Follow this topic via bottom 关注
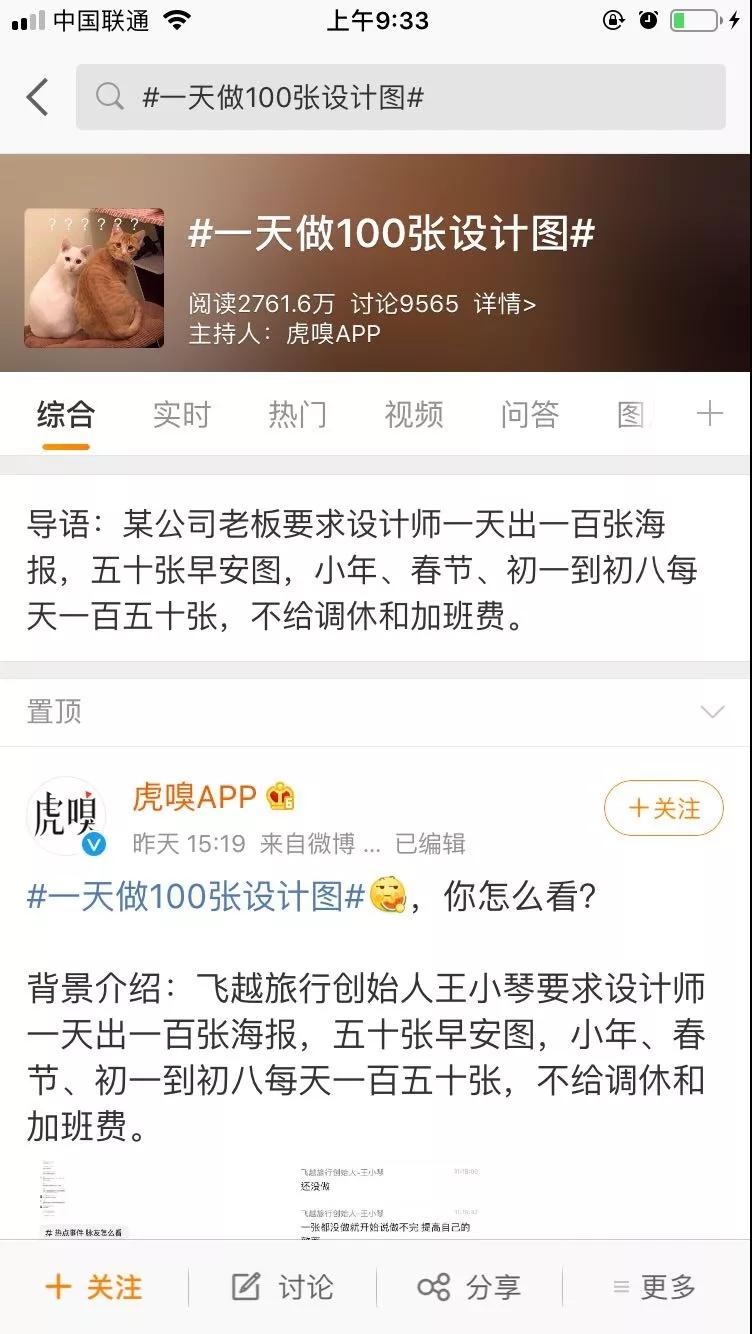Viewport: 752px width, 1334px height. (94, 1287)
